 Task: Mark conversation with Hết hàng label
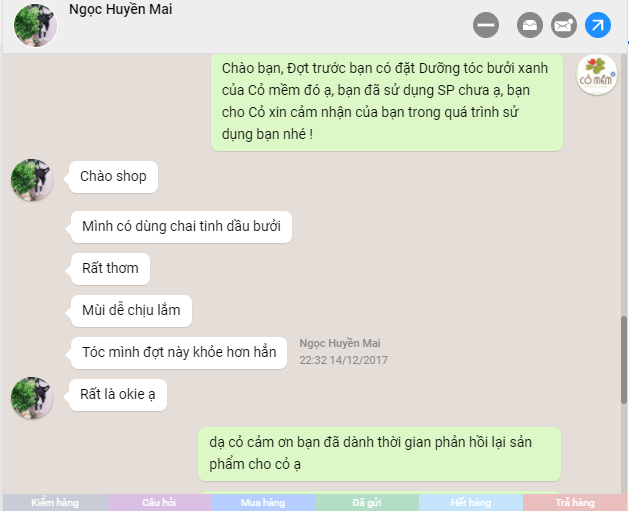pyautogui.click(x=471, y=502)
